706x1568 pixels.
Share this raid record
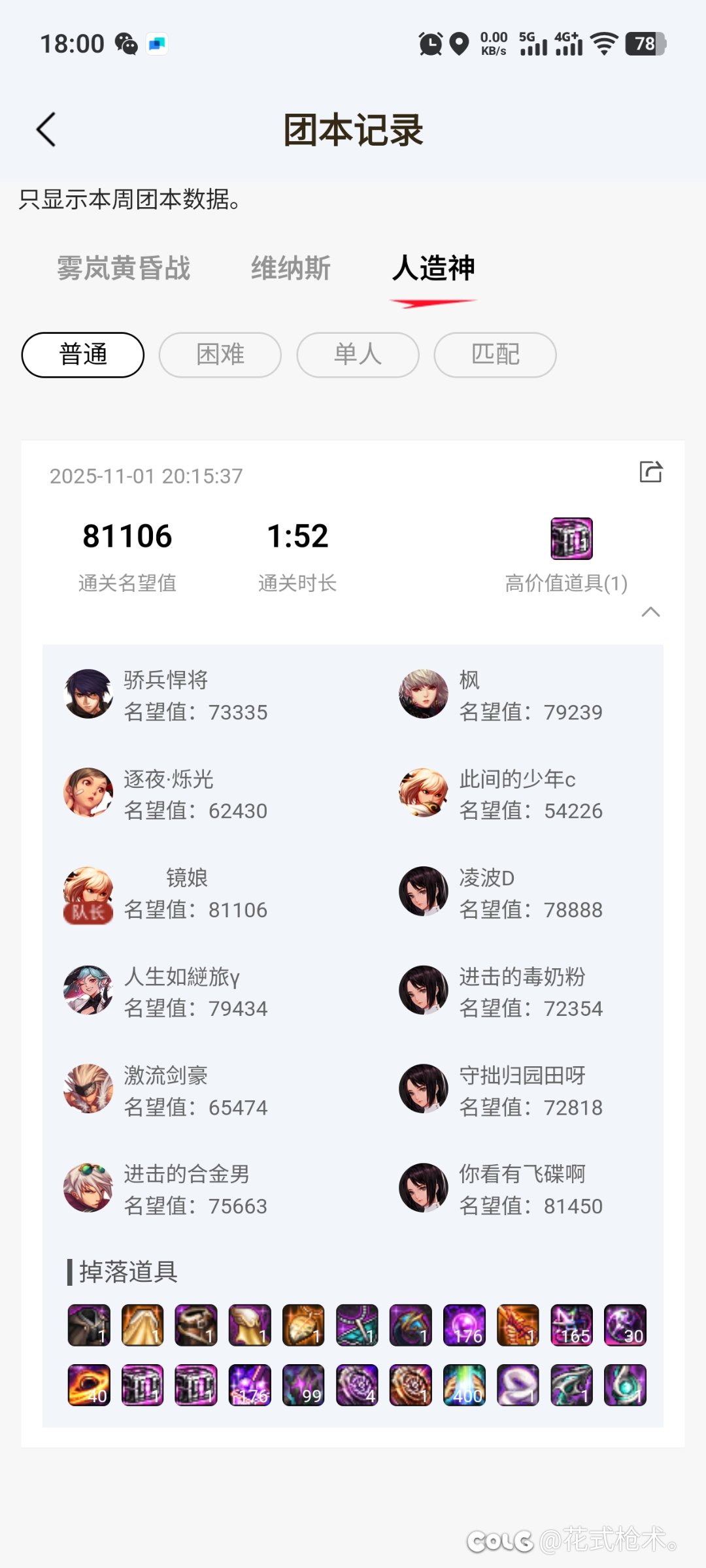click(650, 472)
